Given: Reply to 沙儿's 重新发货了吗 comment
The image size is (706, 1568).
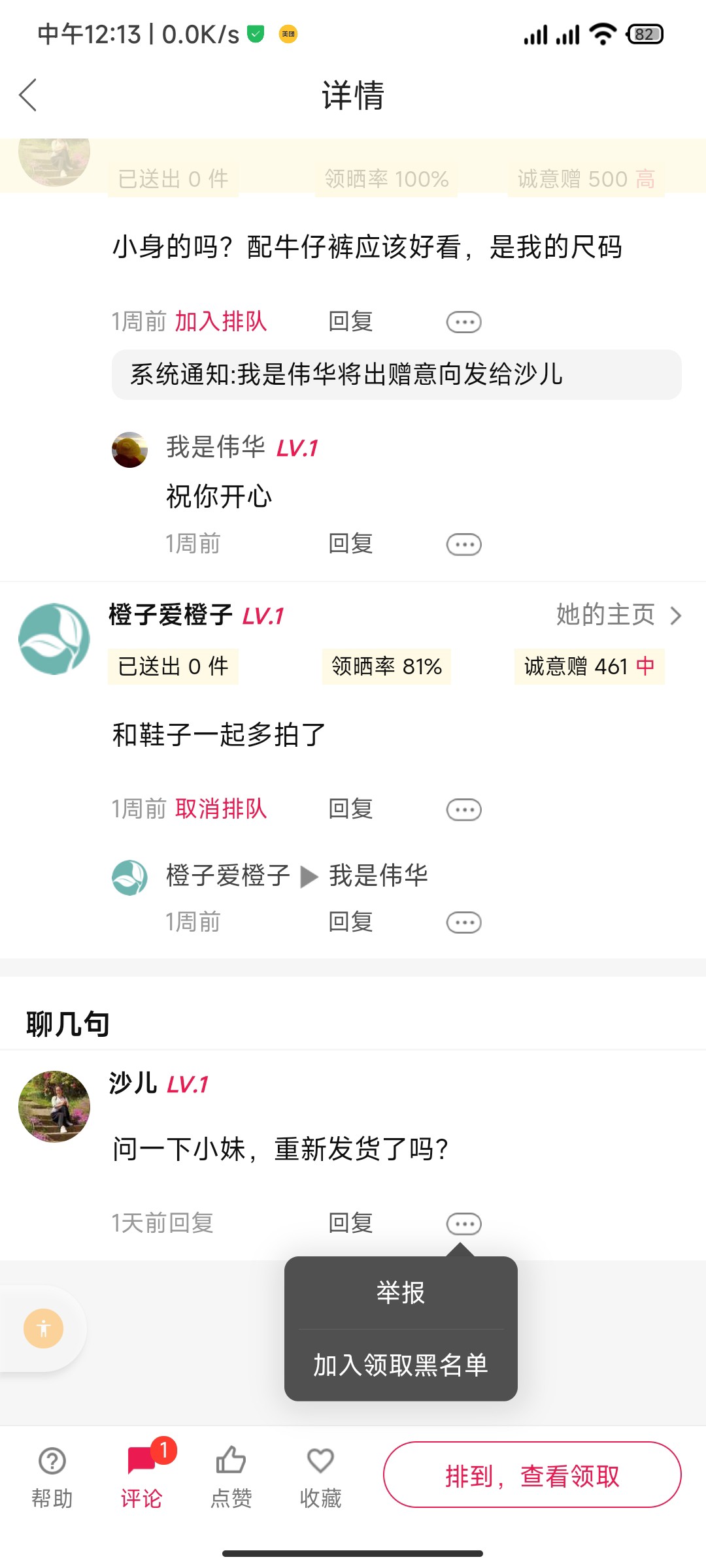Looking at the screenshot, I should tap(350, 1223).
